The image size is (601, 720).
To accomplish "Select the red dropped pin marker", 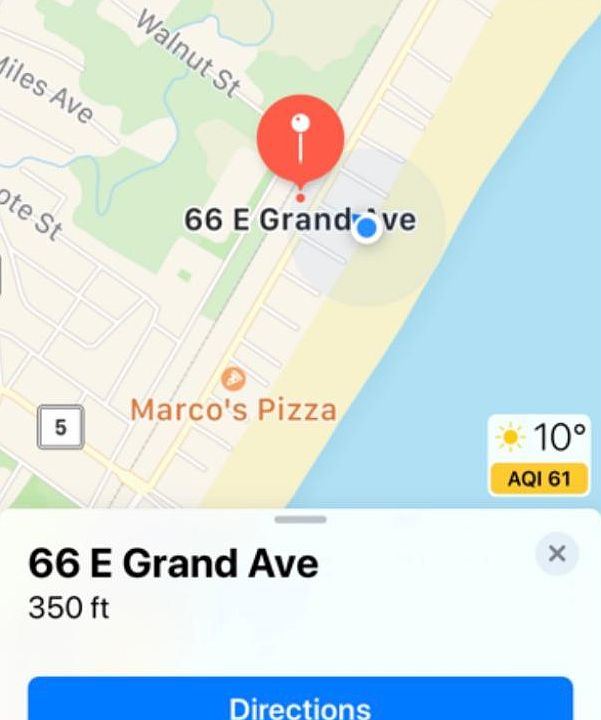I will pyautogui.click(x=300, y=139).
